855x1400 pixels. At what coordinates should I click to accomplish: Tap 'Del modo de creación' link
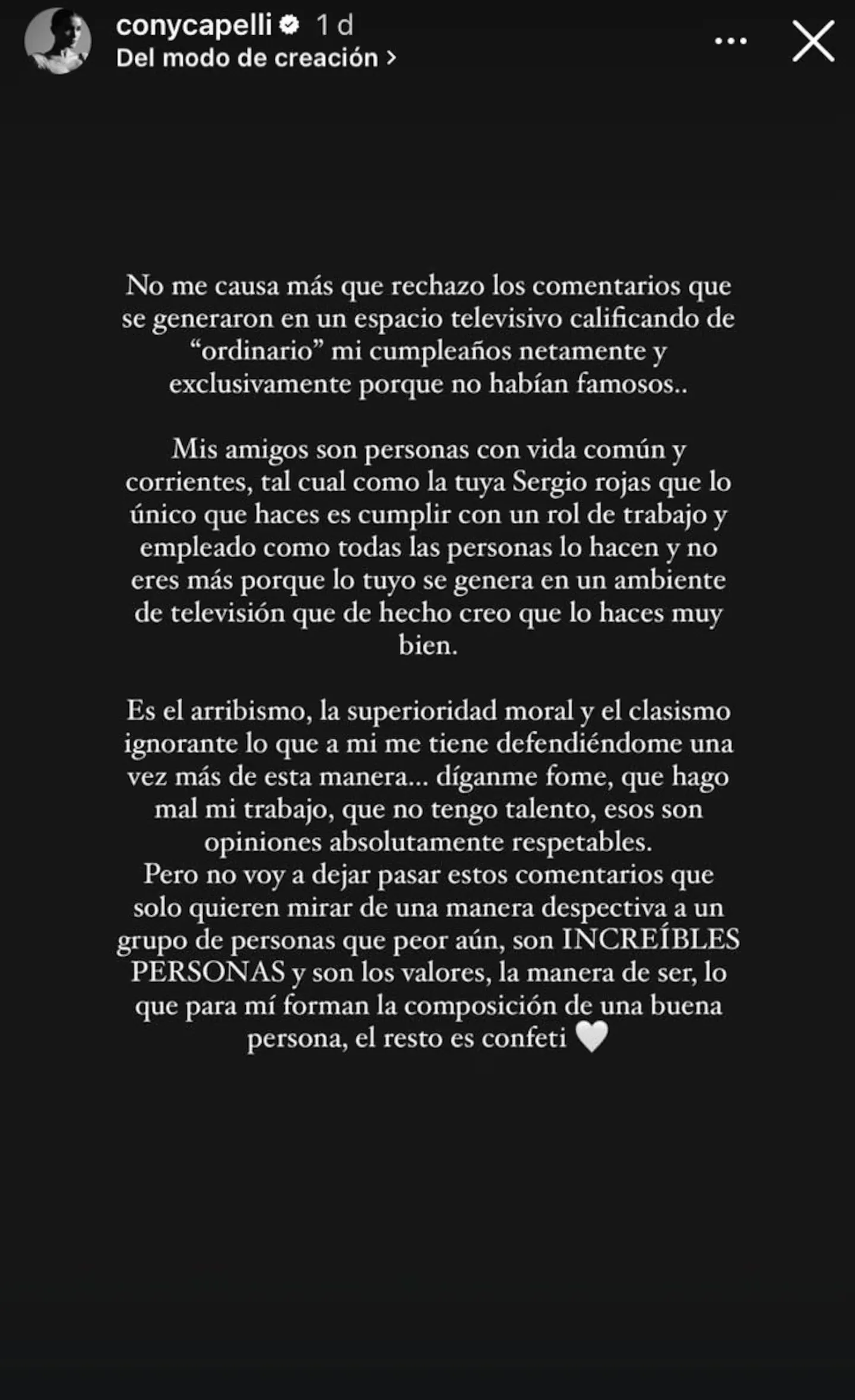click(x=255, y=58)
